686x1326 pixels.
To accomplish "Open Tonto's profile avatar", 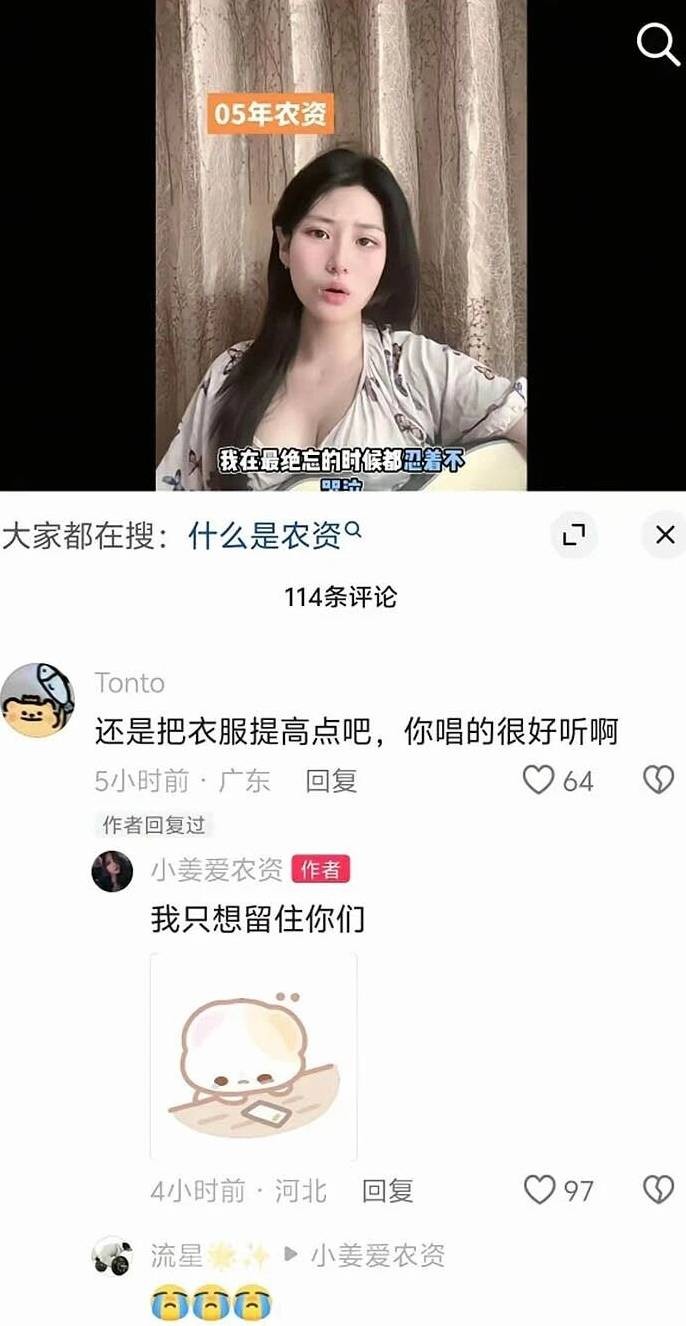I will click(38, 700).
